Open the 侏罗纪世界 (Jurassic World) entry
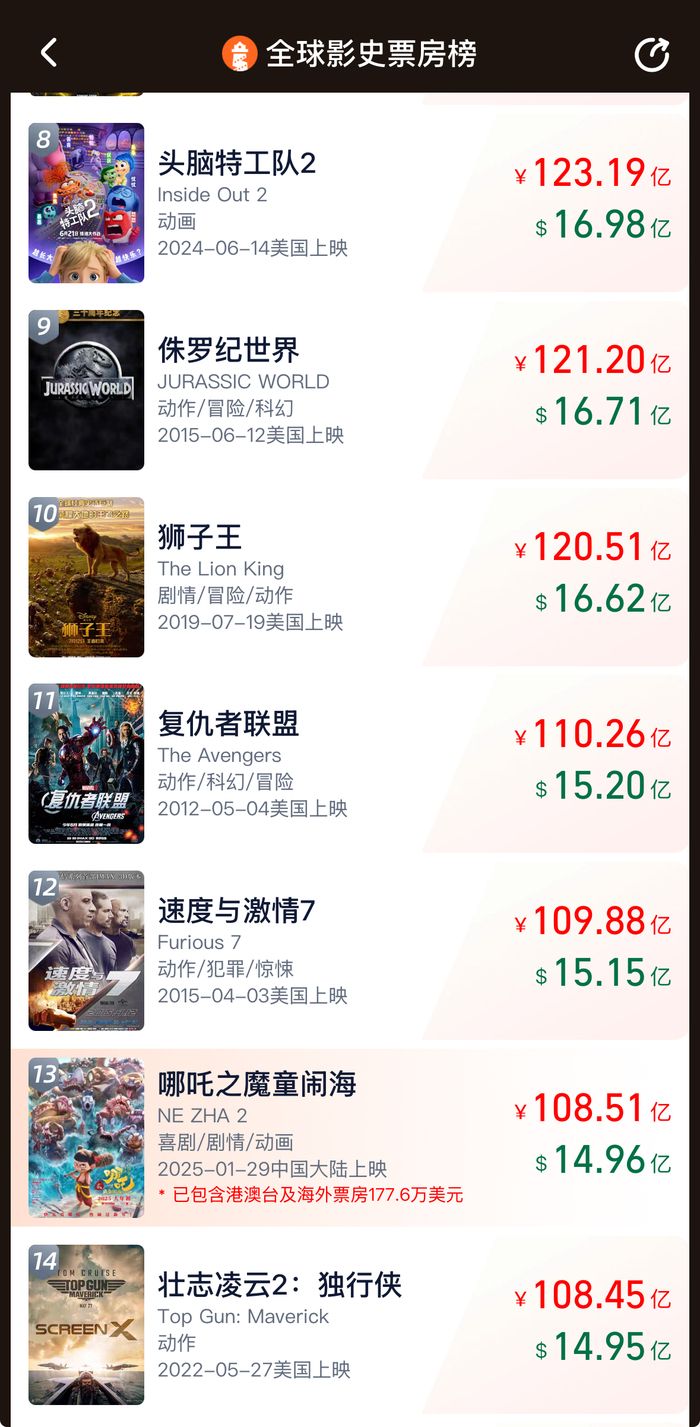700x1427 pixels. click(x=228, y=351)
